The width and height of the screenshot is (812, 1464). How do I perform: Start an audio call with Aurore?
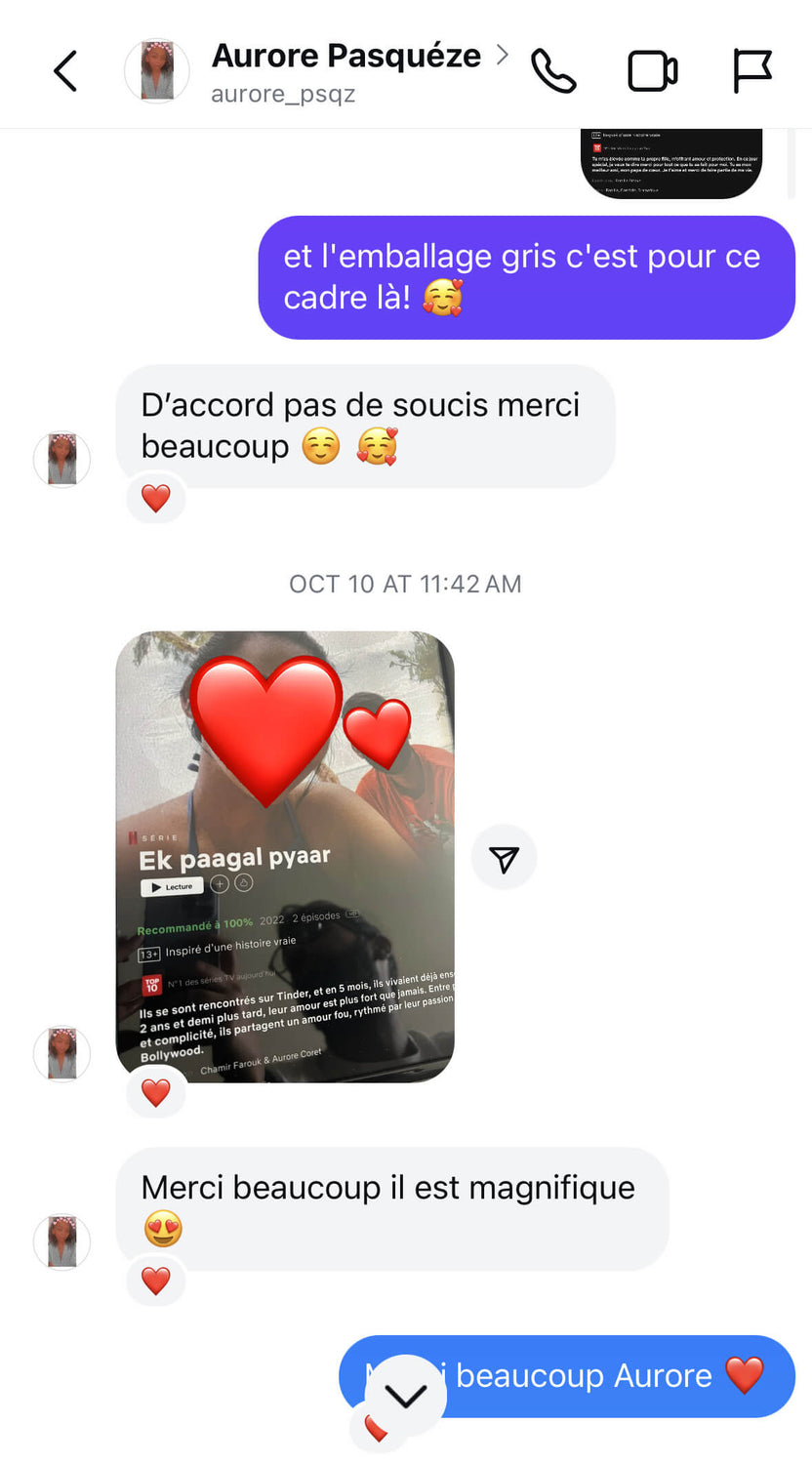tap(553, 71)
